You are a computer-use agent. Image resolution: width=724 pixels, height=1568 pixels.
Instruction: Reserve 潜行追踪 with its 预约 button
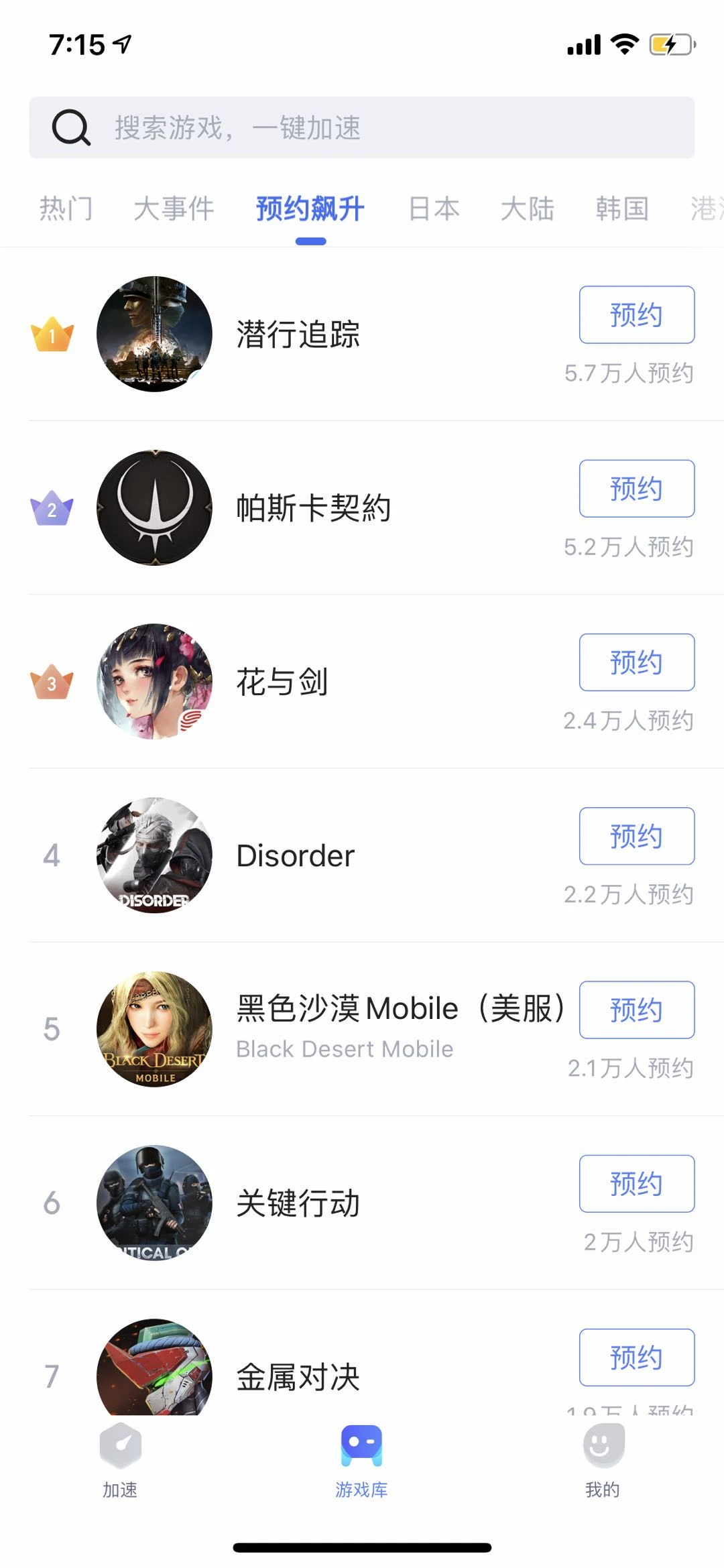(636, 314)
